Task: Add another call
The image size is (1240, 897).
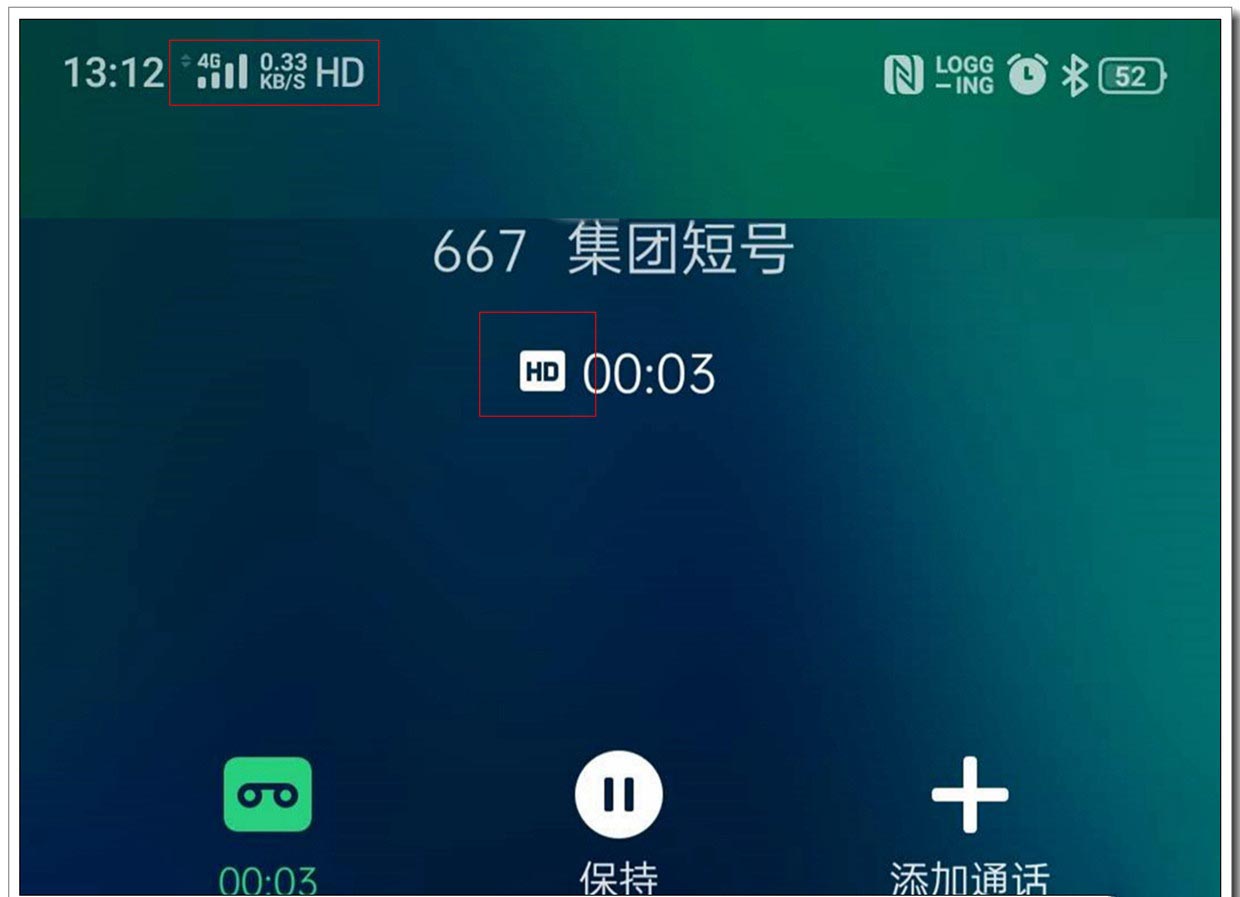Action: point(969,795)
